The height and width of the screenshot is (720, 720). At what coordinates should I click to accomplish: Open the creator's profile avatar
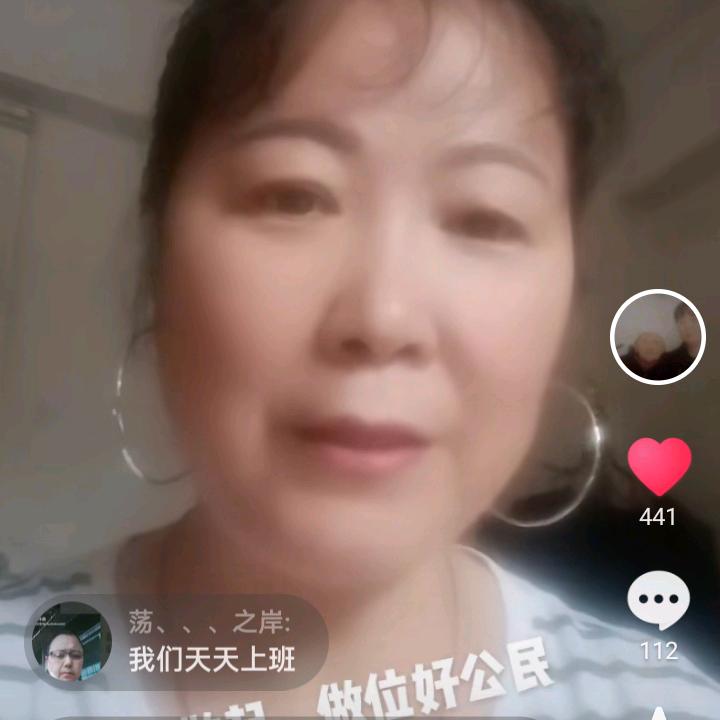coord(658,337)
